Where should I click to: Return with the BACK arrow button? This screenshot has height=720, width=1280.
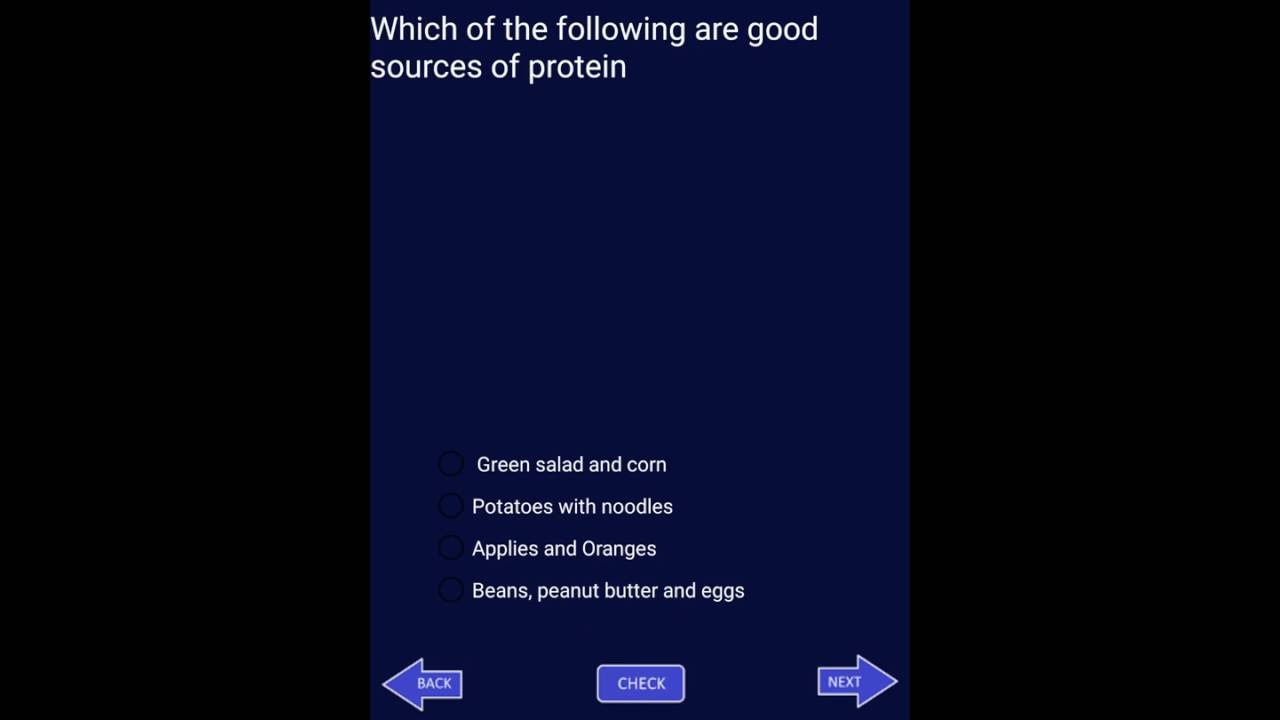click(424, 683)
